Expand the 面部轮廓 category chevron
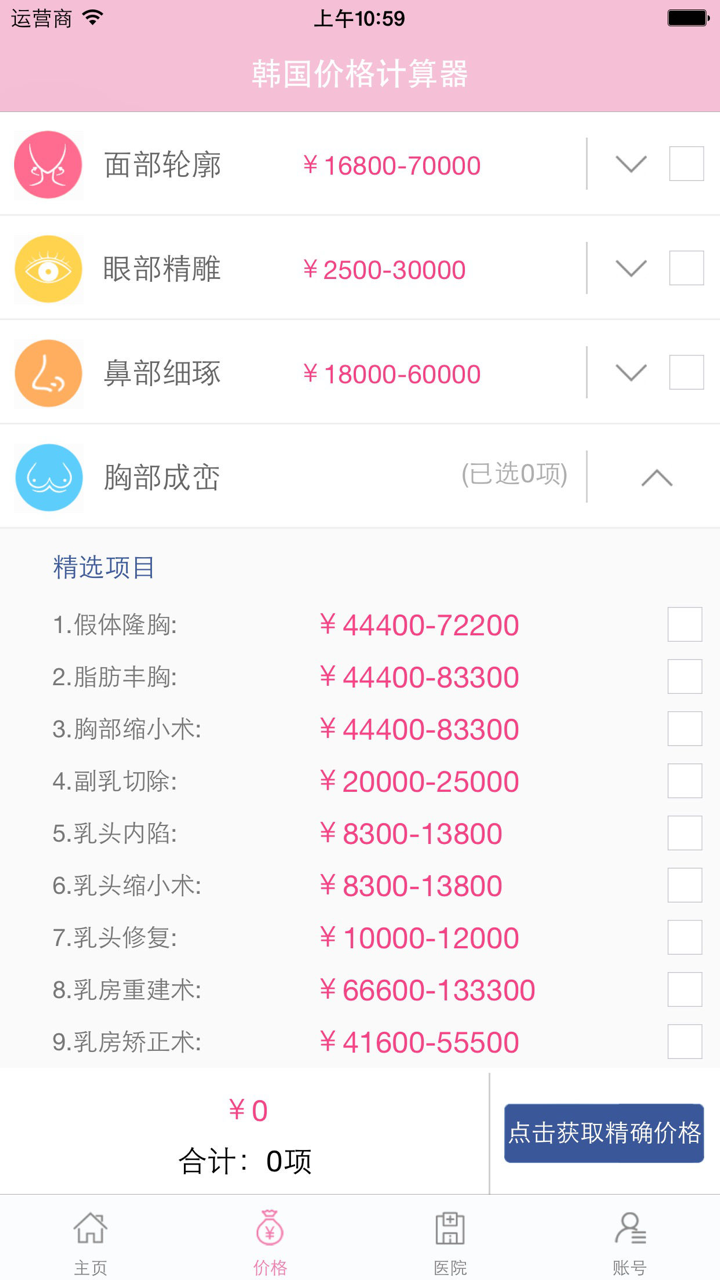 (x=630, y=164)
